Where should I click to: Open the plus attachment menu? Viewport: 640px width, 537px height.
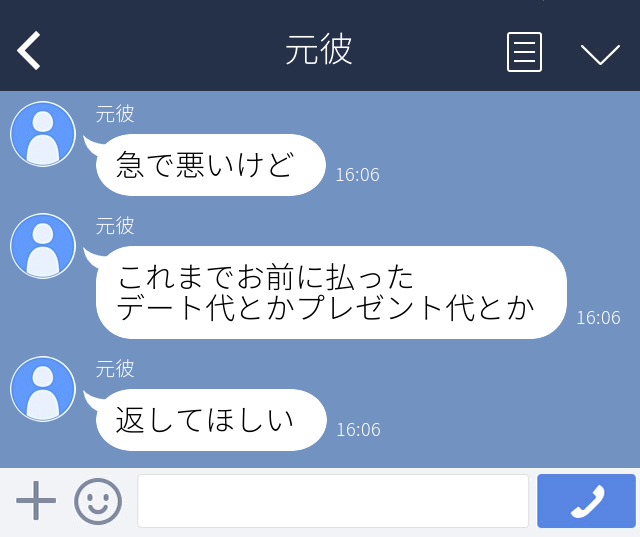(x=36, y=500)
